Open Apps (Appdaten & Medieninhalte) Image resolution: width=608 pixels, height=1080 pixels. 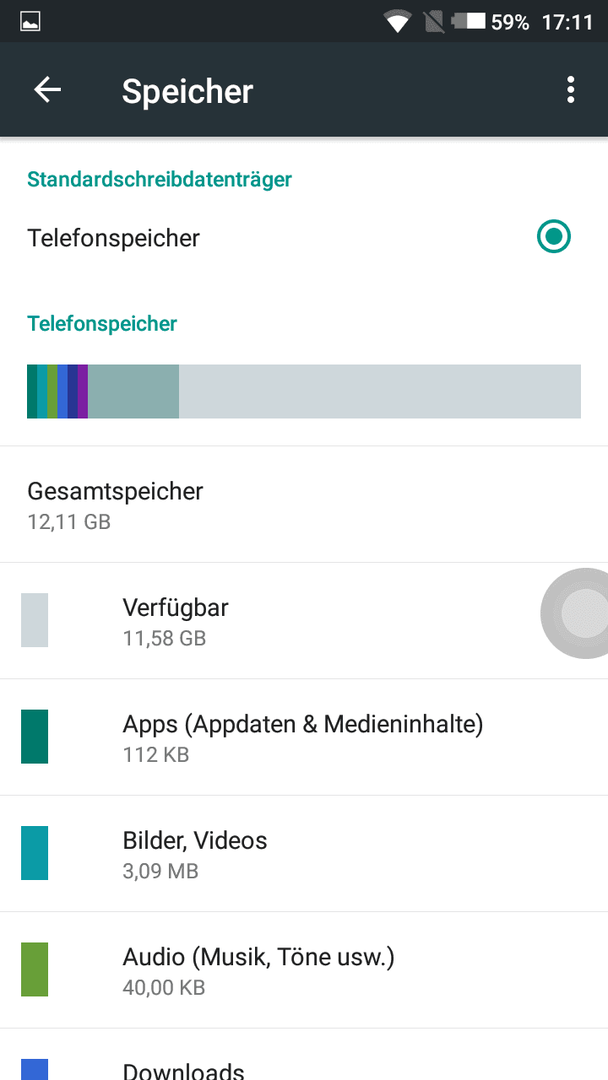click(x=302, y=738)
